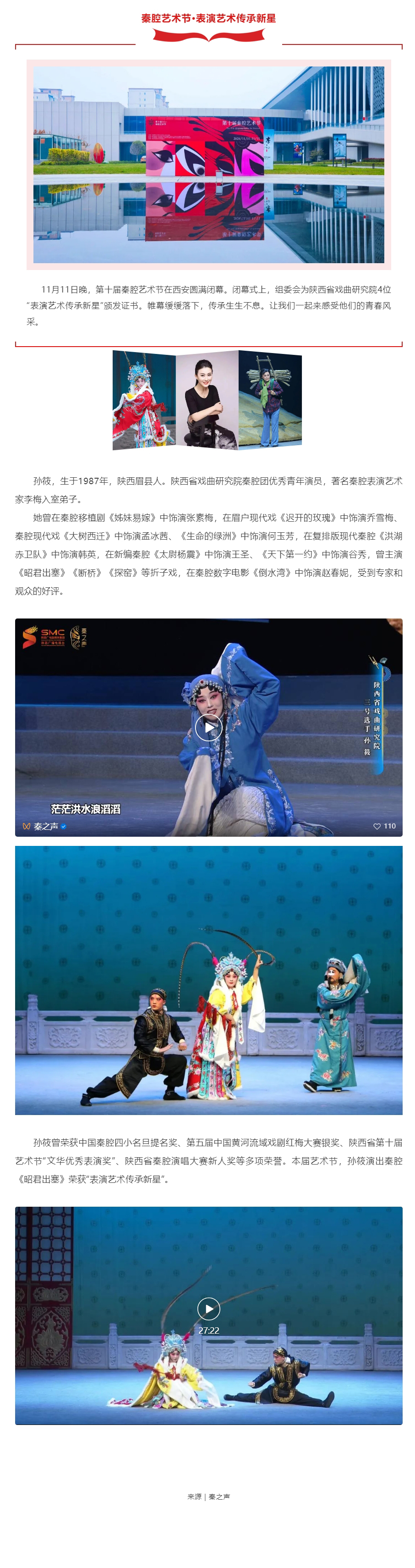Play the 27:22 performance video
This screenshot has width=415, height=1568.
click(x=208, y=1308)
